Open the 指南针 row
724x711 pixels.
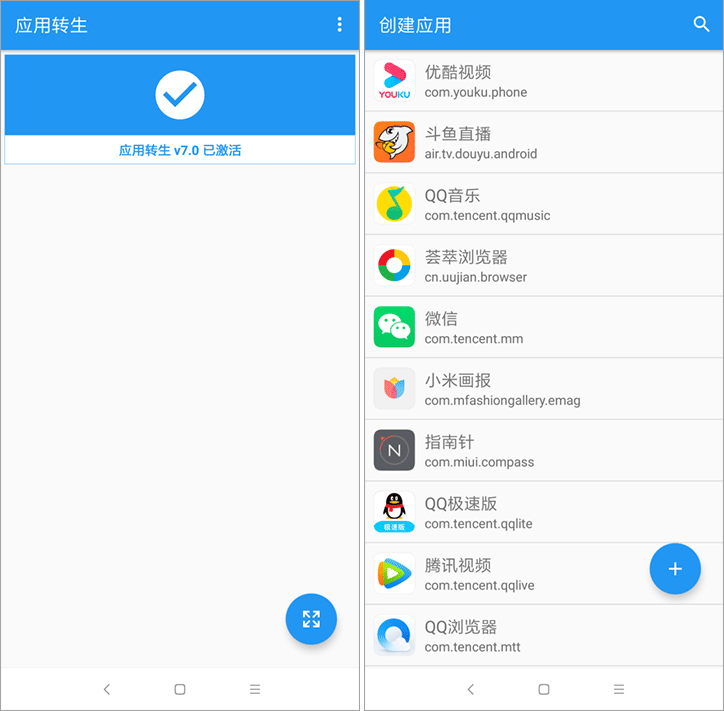(500, 451)
